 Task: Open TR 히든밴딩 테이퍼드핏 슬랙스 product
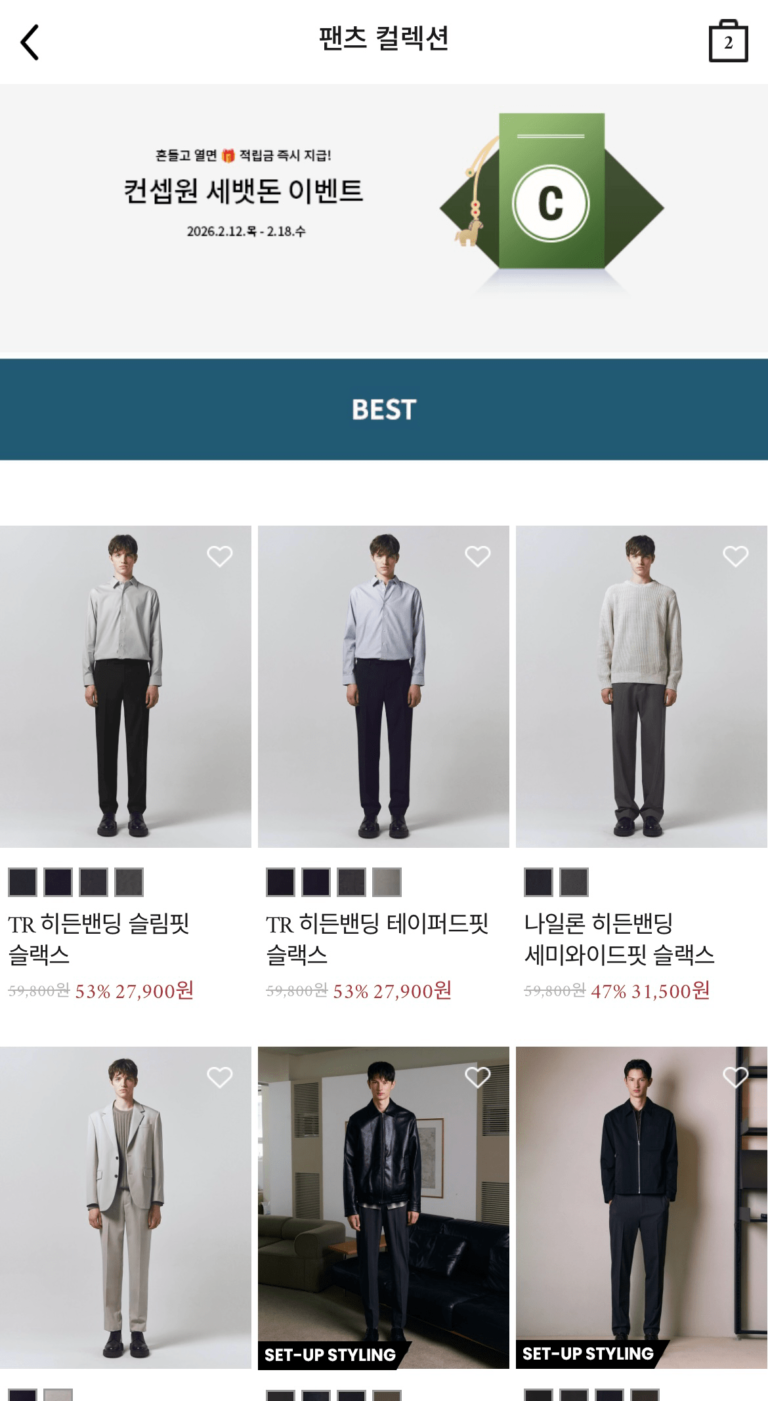(x=383, y=686)
